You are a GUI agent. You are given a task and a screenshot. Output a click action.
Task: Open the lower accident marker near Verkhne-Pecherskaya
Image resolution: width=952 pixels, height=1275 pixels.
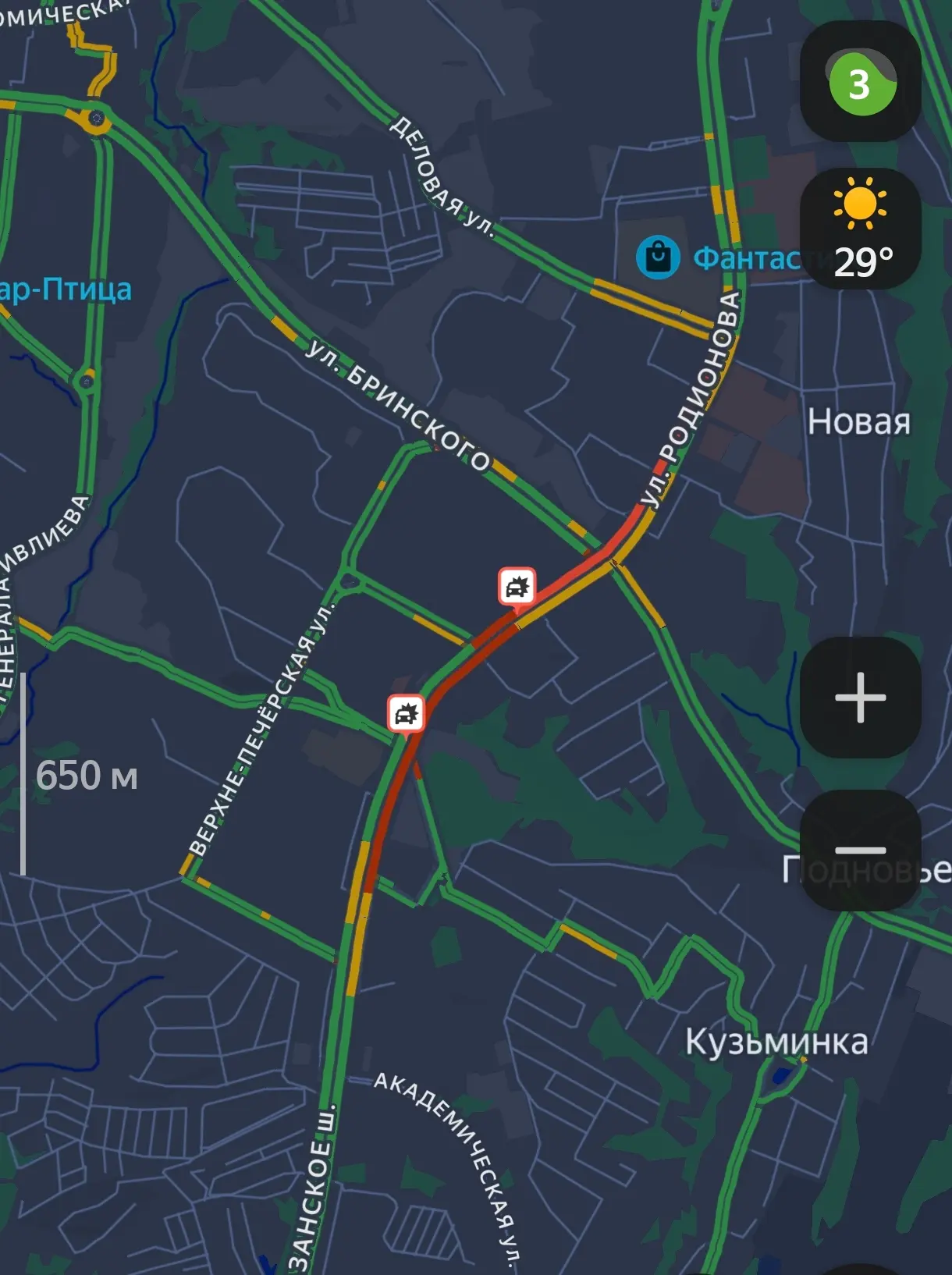click(x=407, y=715)
